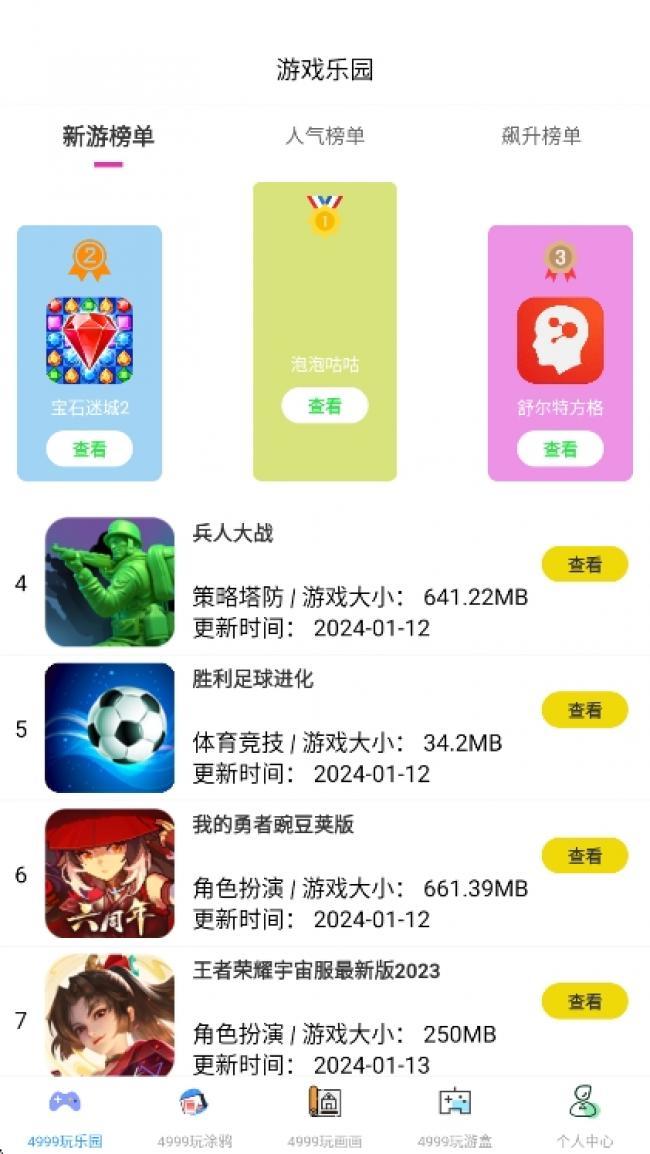This screenshot has height=1154, width=650.
Task: Tap 查看 under 舒尔特方格
Action: click(560, 449)
